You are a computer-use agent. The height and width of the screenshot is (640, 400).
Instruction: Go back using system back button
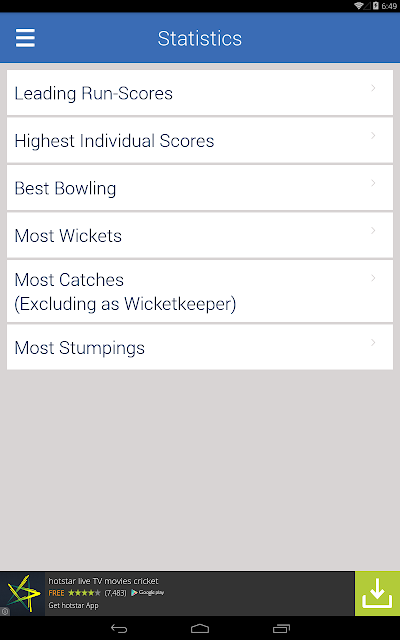coord(119,629)
